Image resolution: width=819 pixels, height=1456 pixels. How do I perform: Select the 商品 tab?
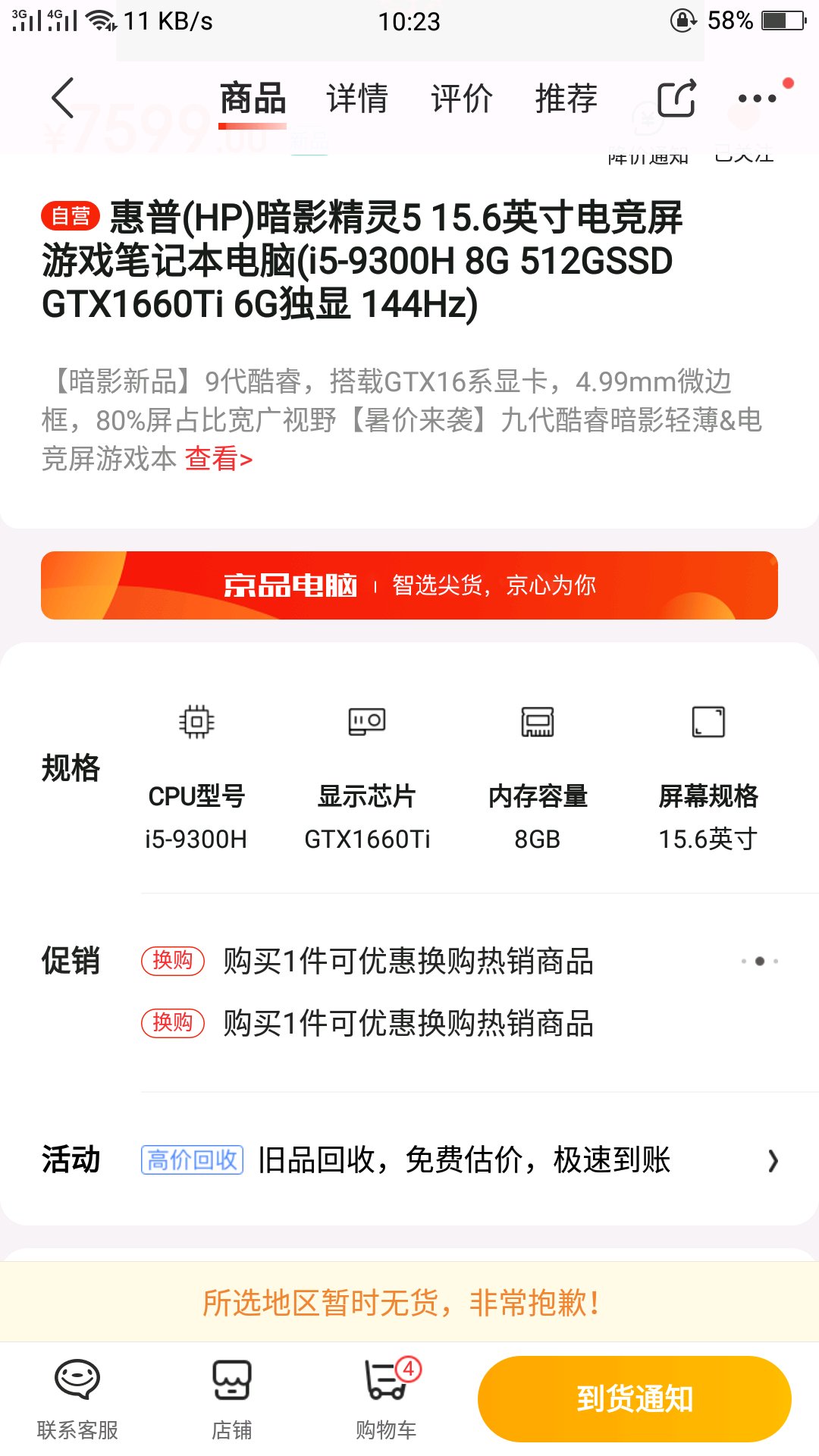pyautogui.click(x=253, y=99)
